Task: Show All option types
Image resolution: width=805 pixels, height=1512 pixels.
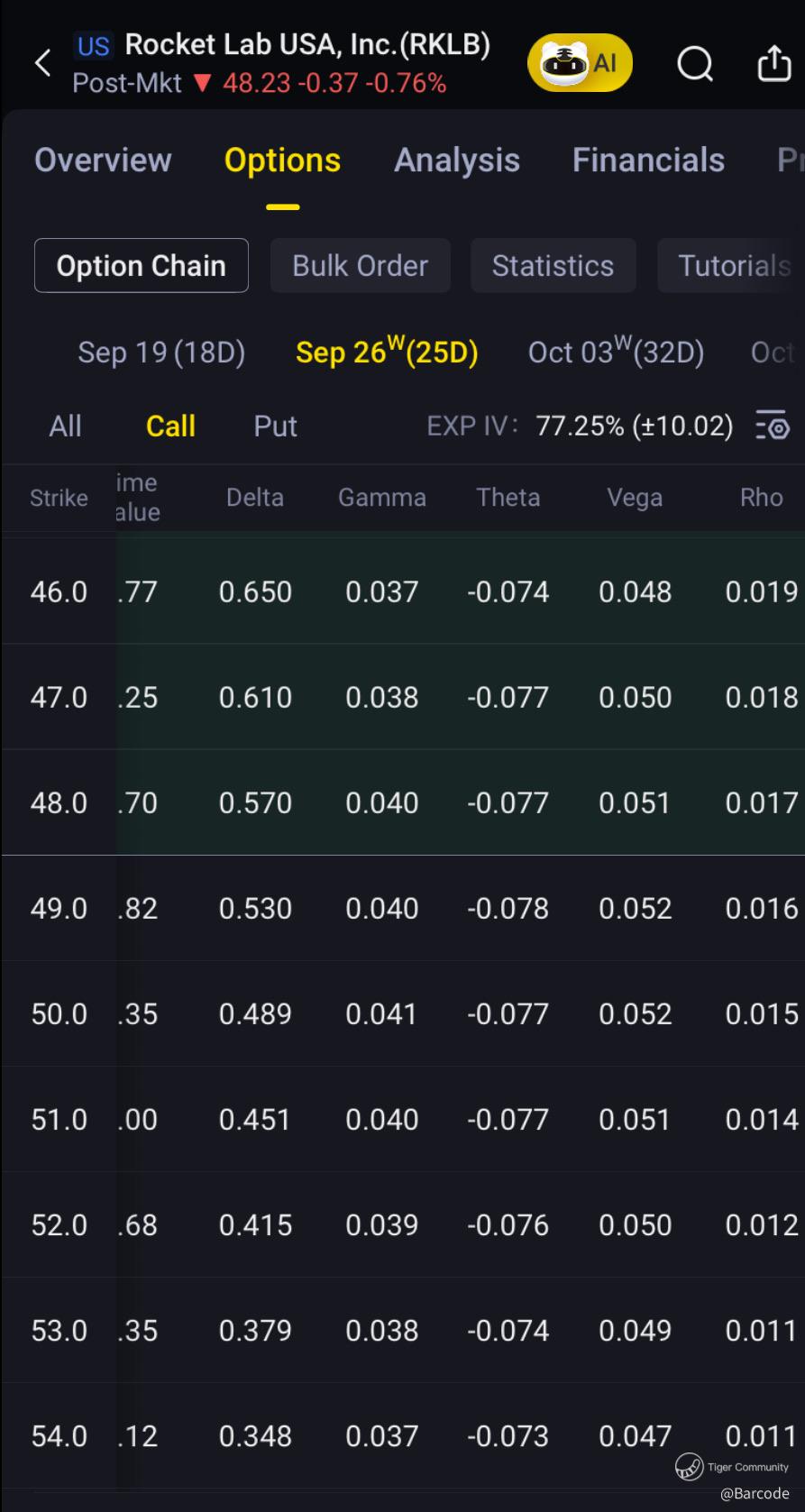Action: click(x=65, y=426)
